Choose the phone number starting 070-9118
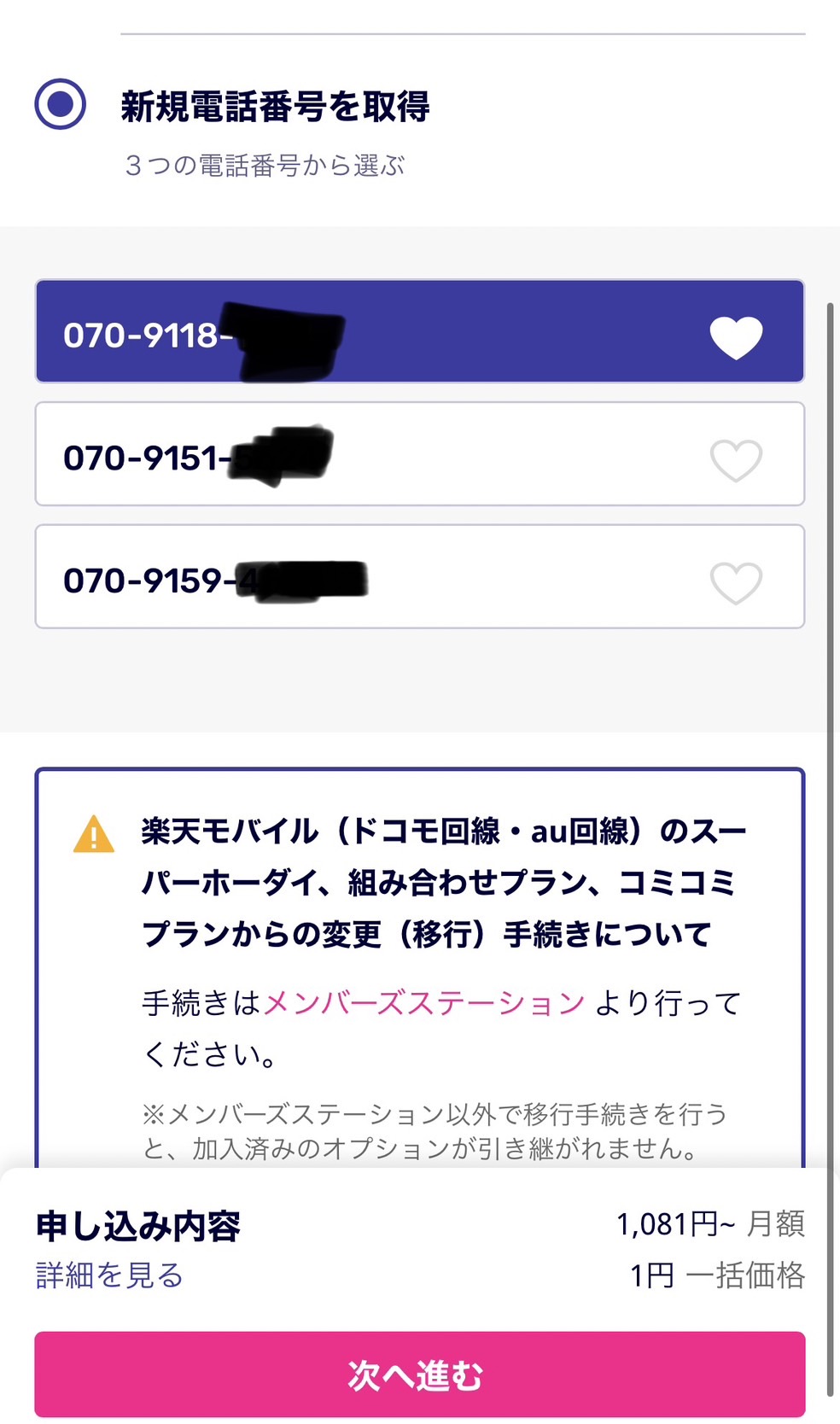The height and width of the screenshot is (1424, 840). click(418, 331)
